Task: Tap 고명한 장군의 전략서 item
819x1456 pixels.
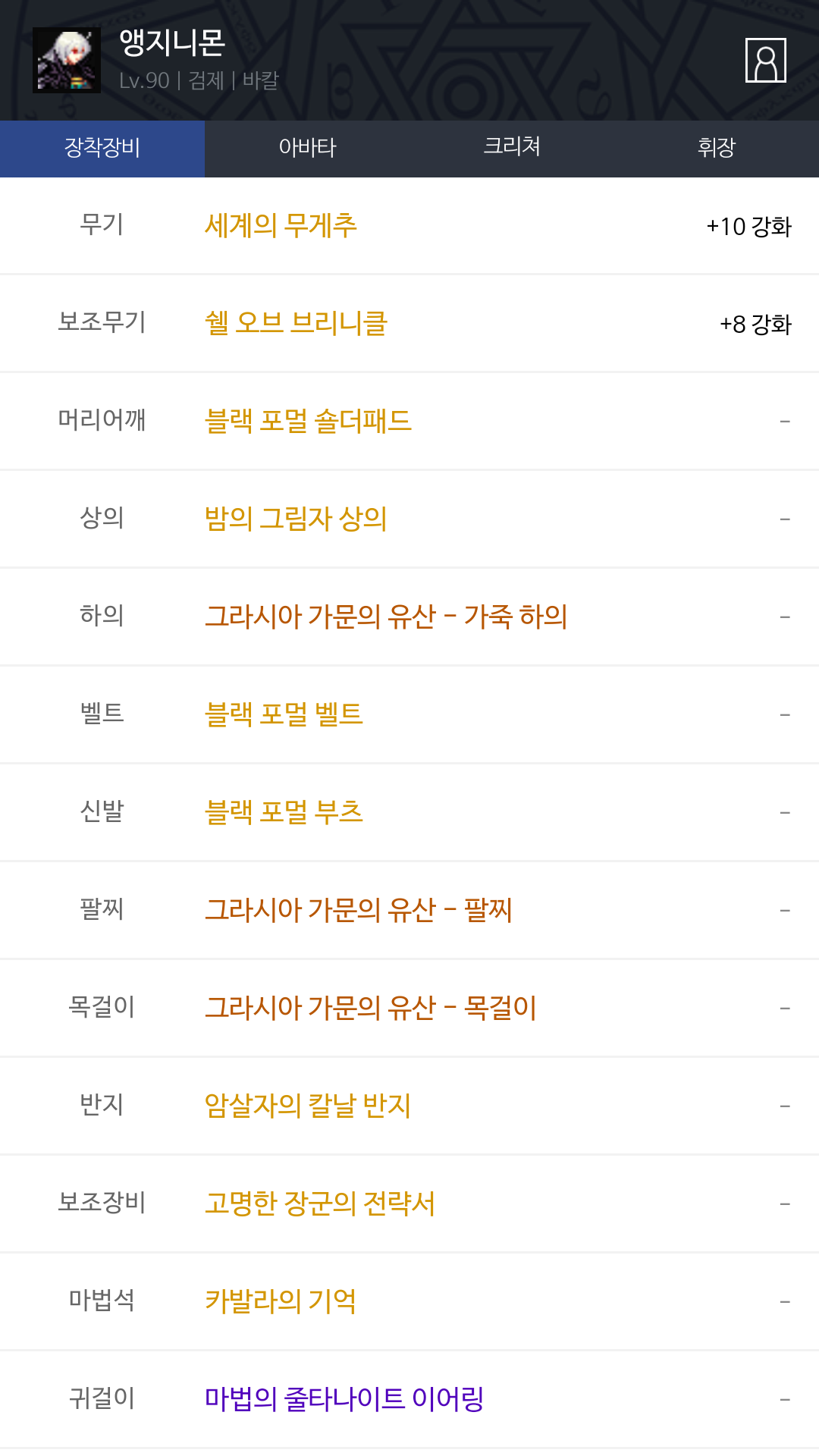Action: click(320, 1204)
